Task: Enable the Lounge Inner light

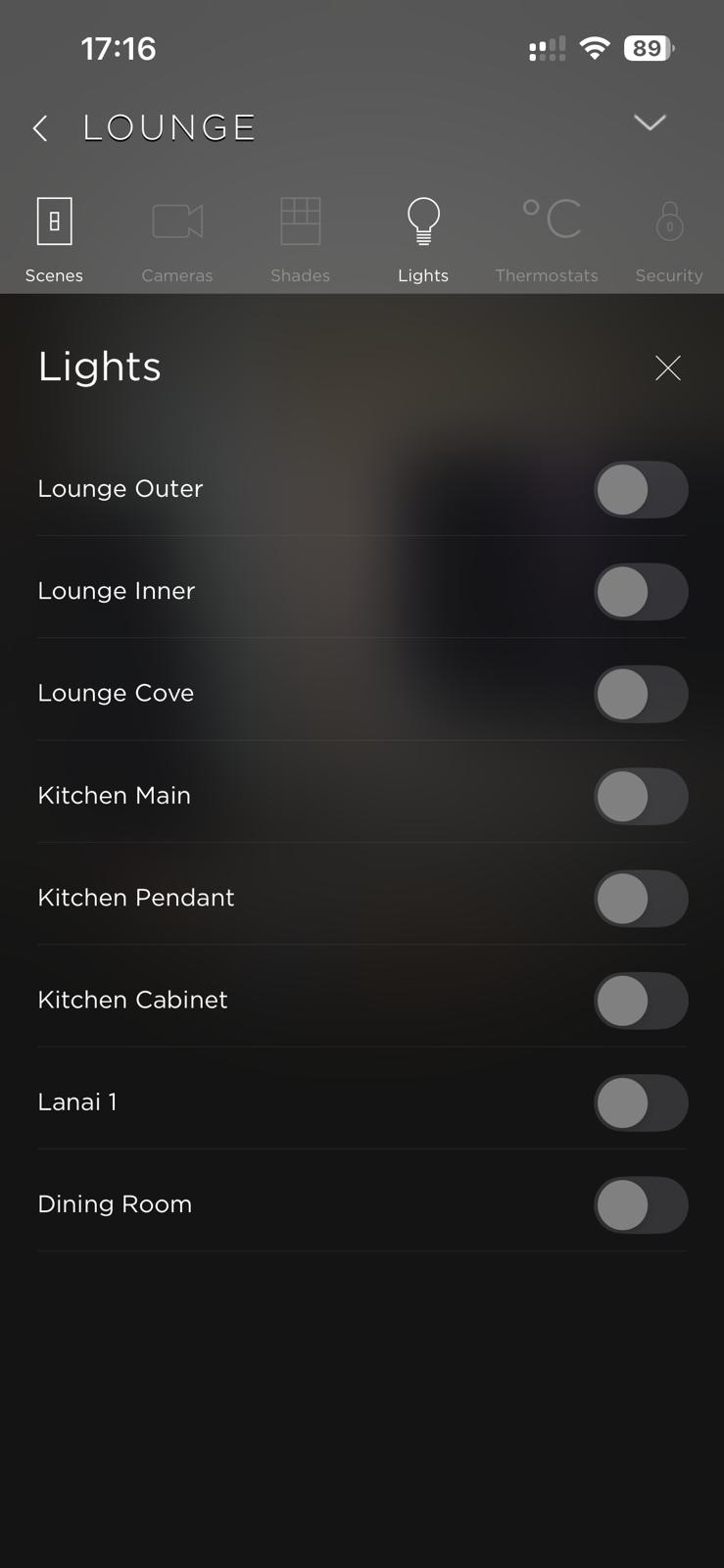Action: point(641,592)
